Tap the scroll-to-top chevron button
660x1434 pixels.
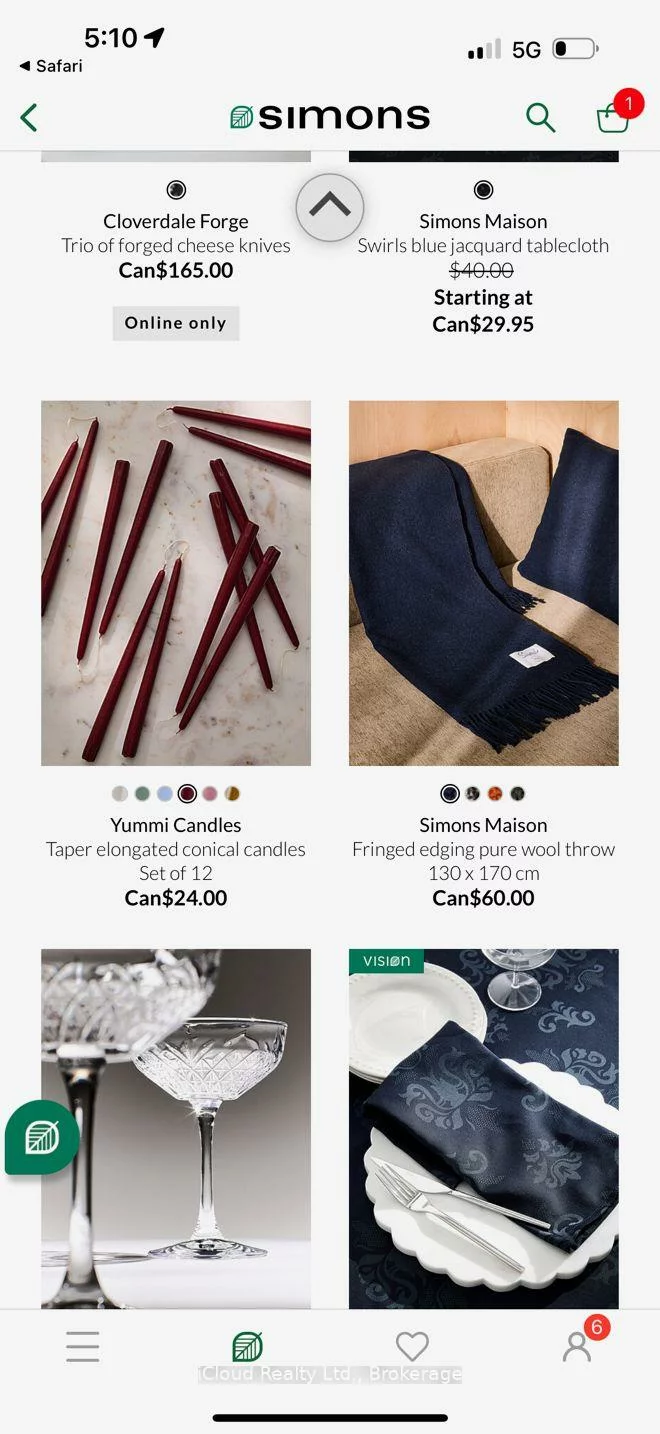coord(329,207)
